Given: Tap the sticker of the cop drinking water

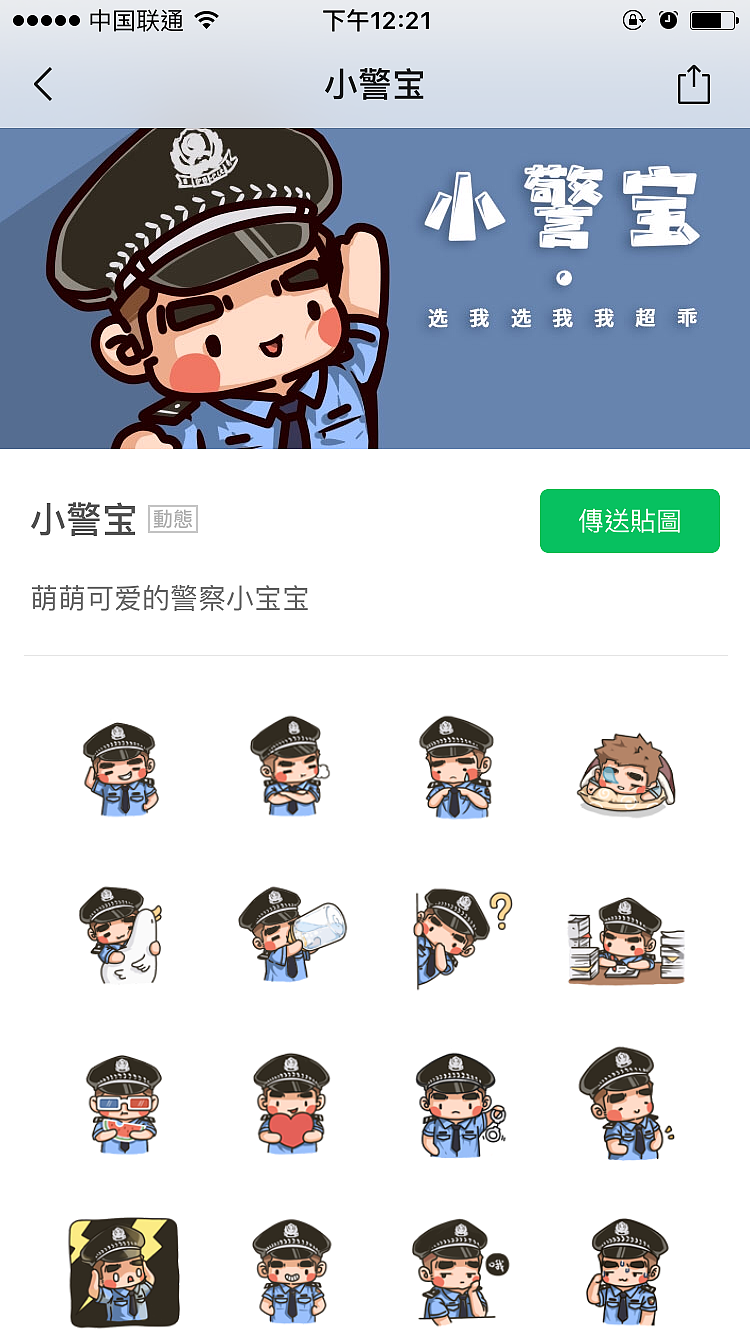Looking at the screenshot, I should pos(290,935).
